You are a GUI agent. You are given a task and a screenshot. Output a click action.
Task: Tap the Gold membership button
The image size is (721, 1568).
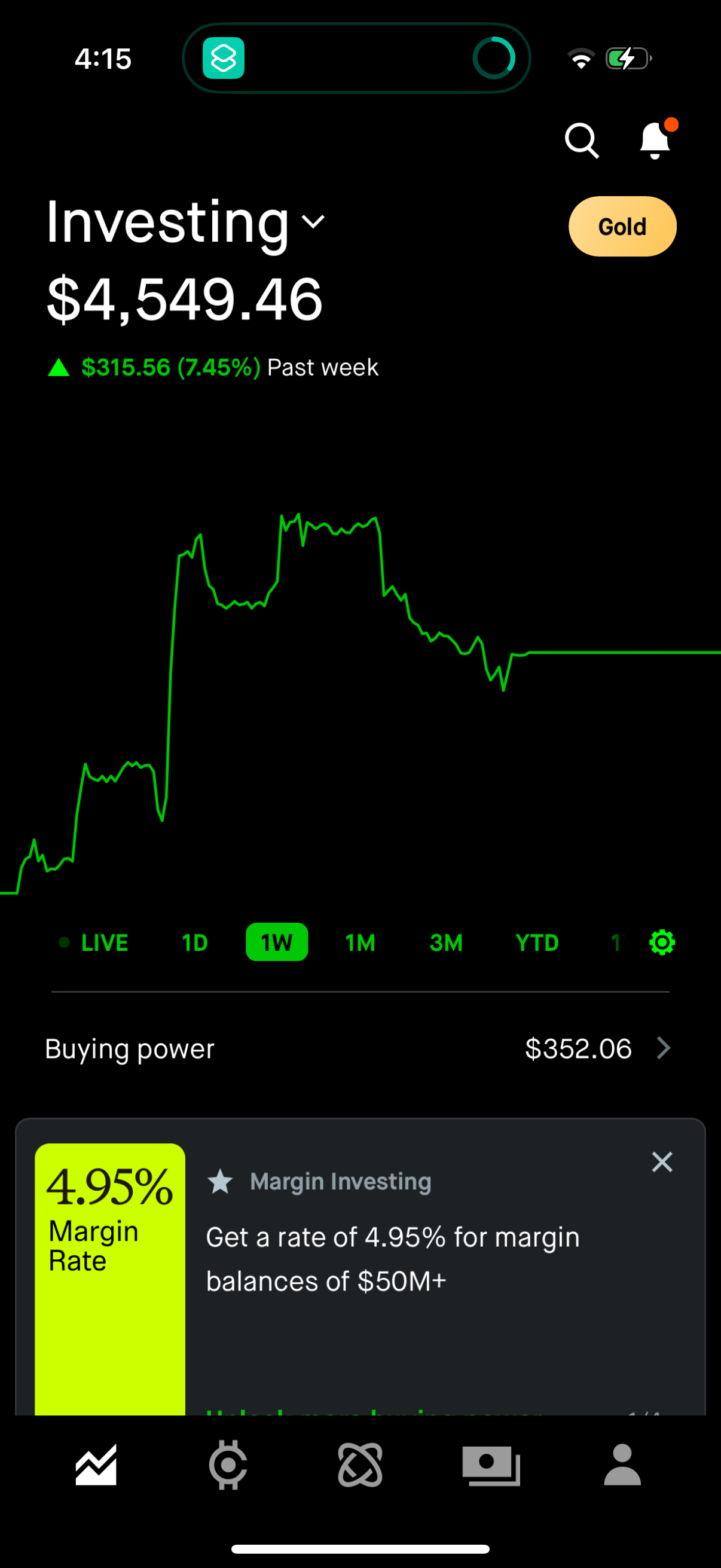pyautogui.click(x=622, y=226)
